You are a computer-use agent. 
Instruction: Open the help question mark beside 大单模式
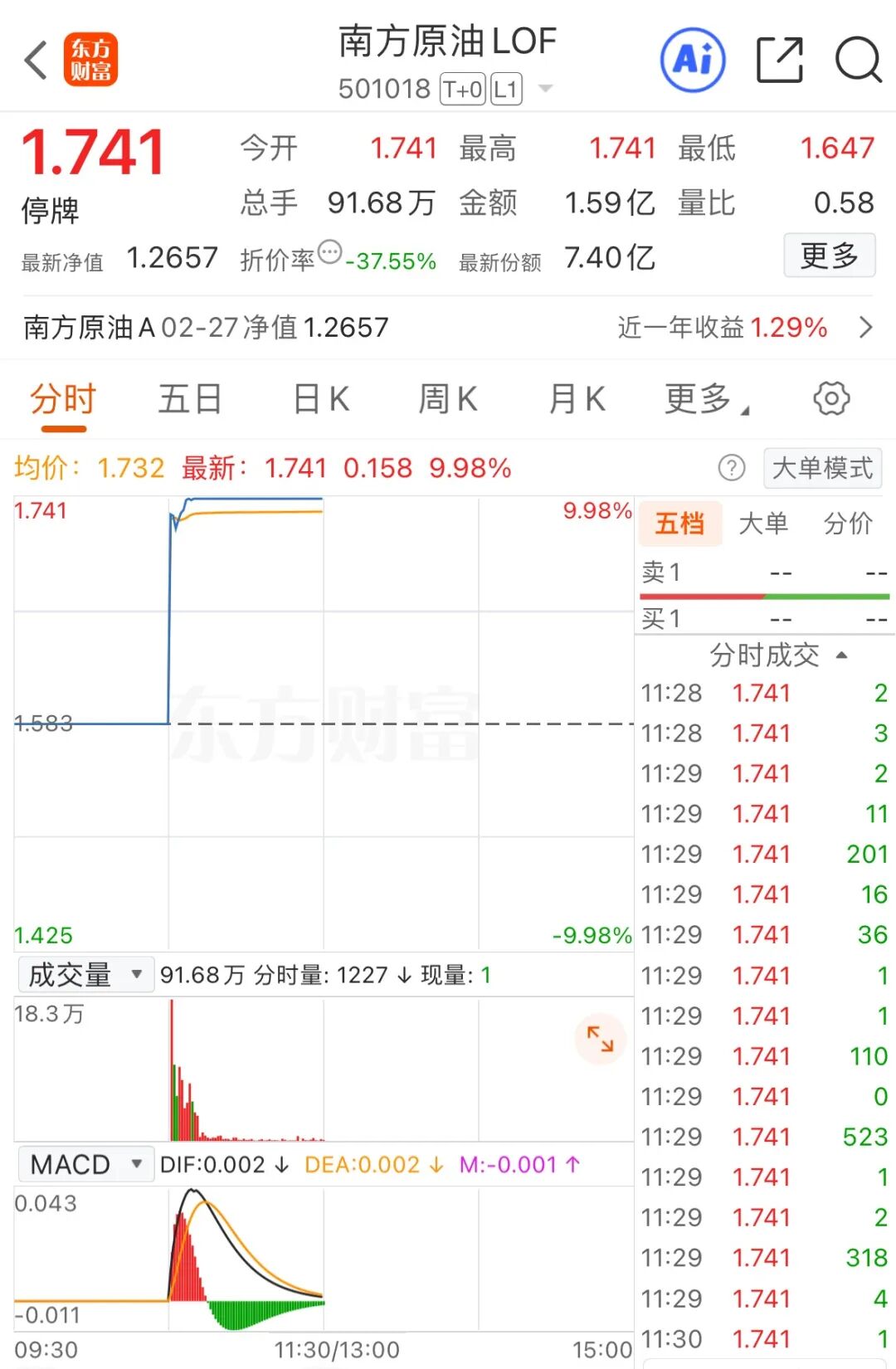click(x=731, y=469)
